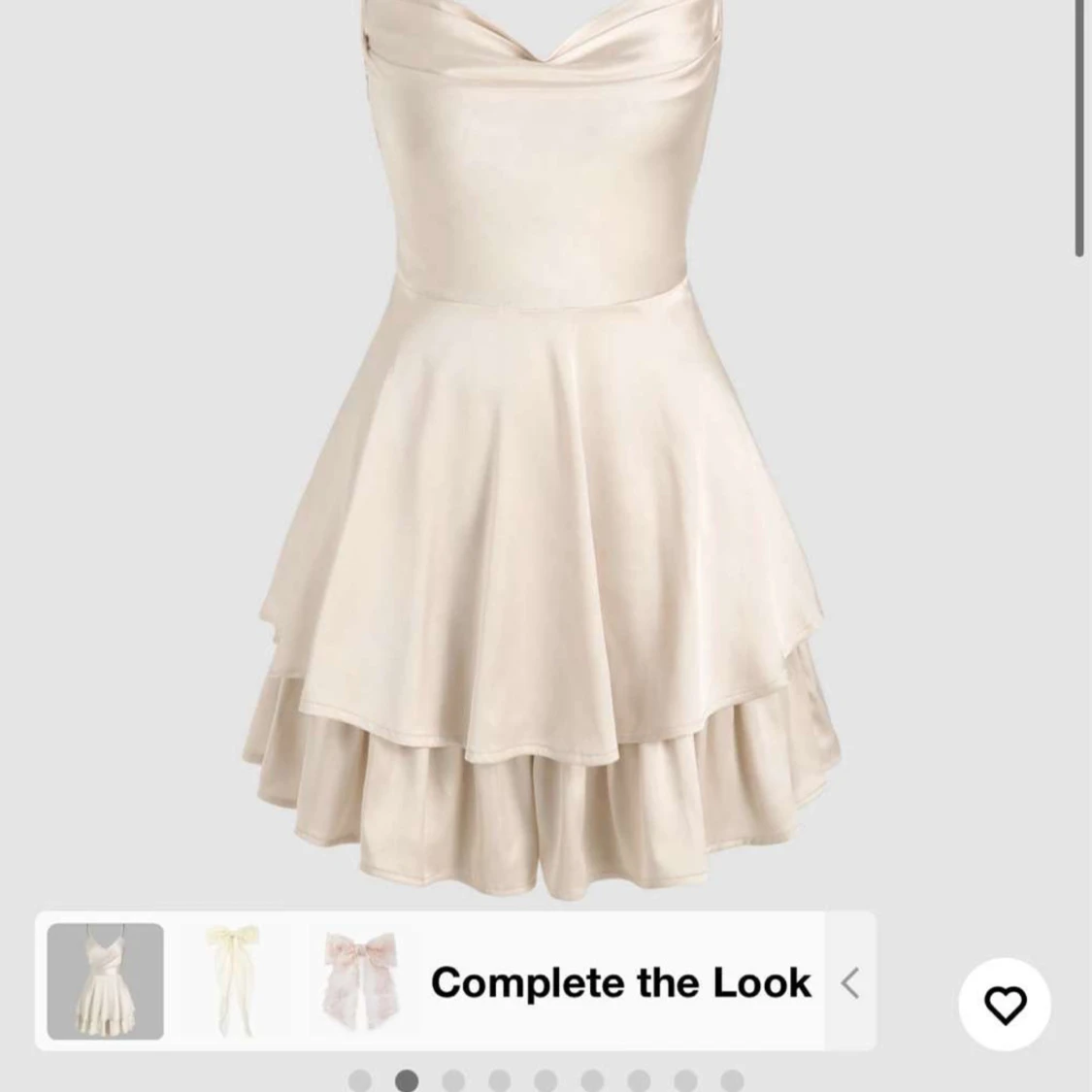This screenshot has width=1092, height=1092.
Task: Add dress to wishlist with heart icon
Action: (x=1005, y=1005)
